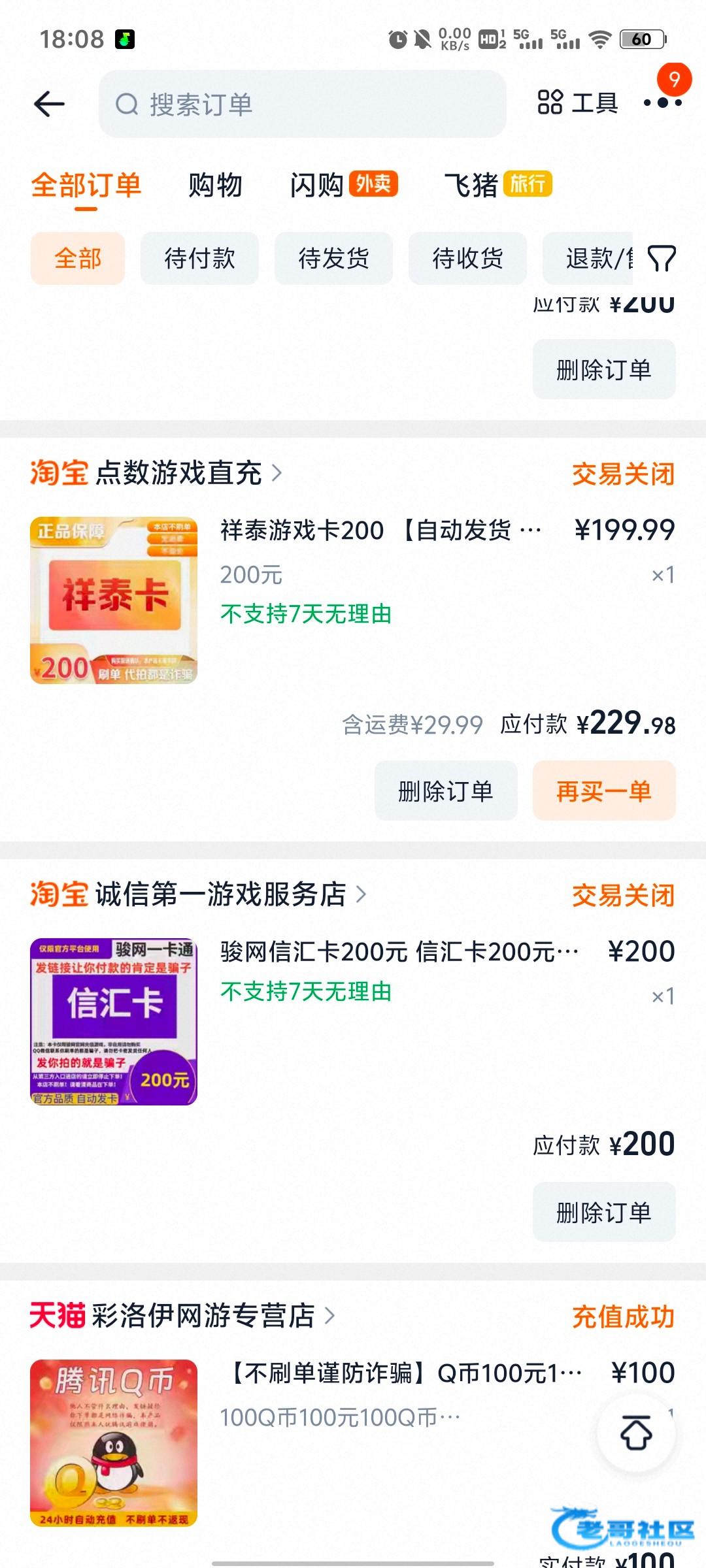Delete the 骏网信汇卡 order
The width and height of the screenshot is (706, 1568).
pos(603,1213)
